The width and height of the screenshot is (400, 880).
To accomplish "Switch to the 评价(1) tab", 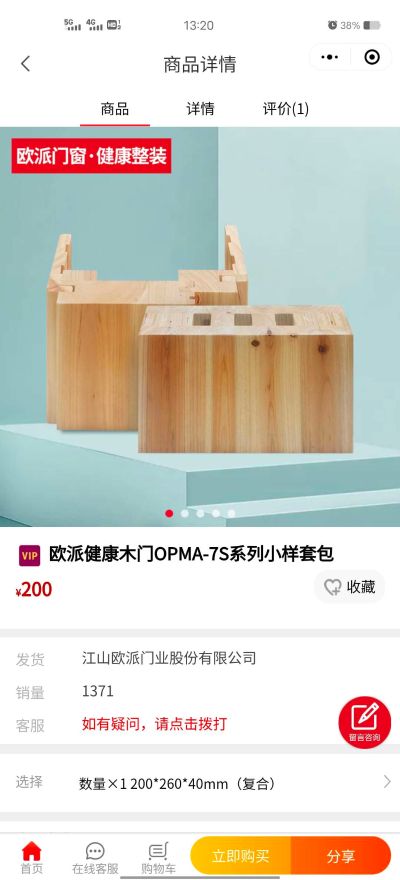I will click(x=286, y=108).
